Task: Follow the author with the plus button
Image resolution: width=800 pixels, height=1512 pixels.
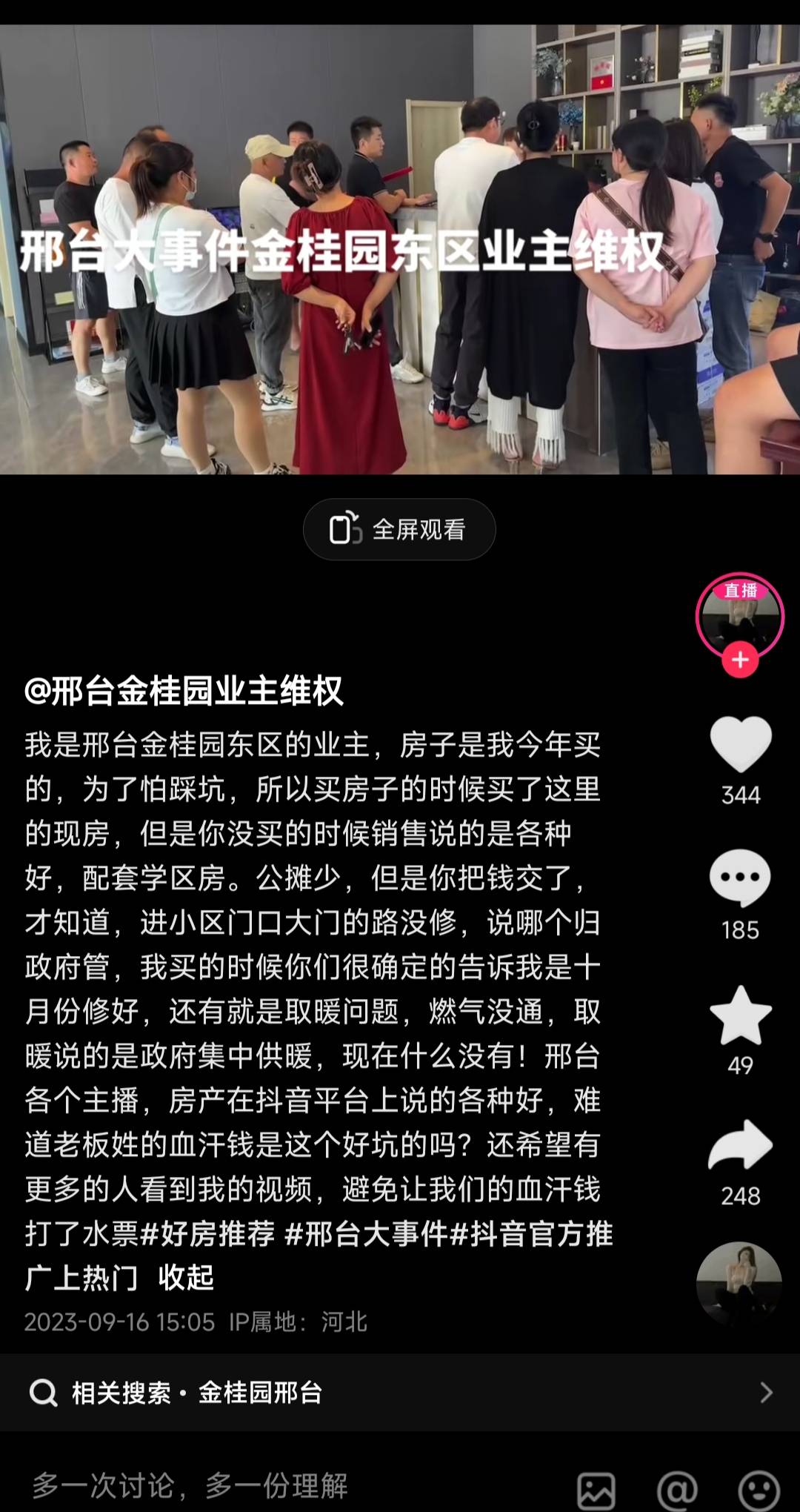Action: coord(740,660)
